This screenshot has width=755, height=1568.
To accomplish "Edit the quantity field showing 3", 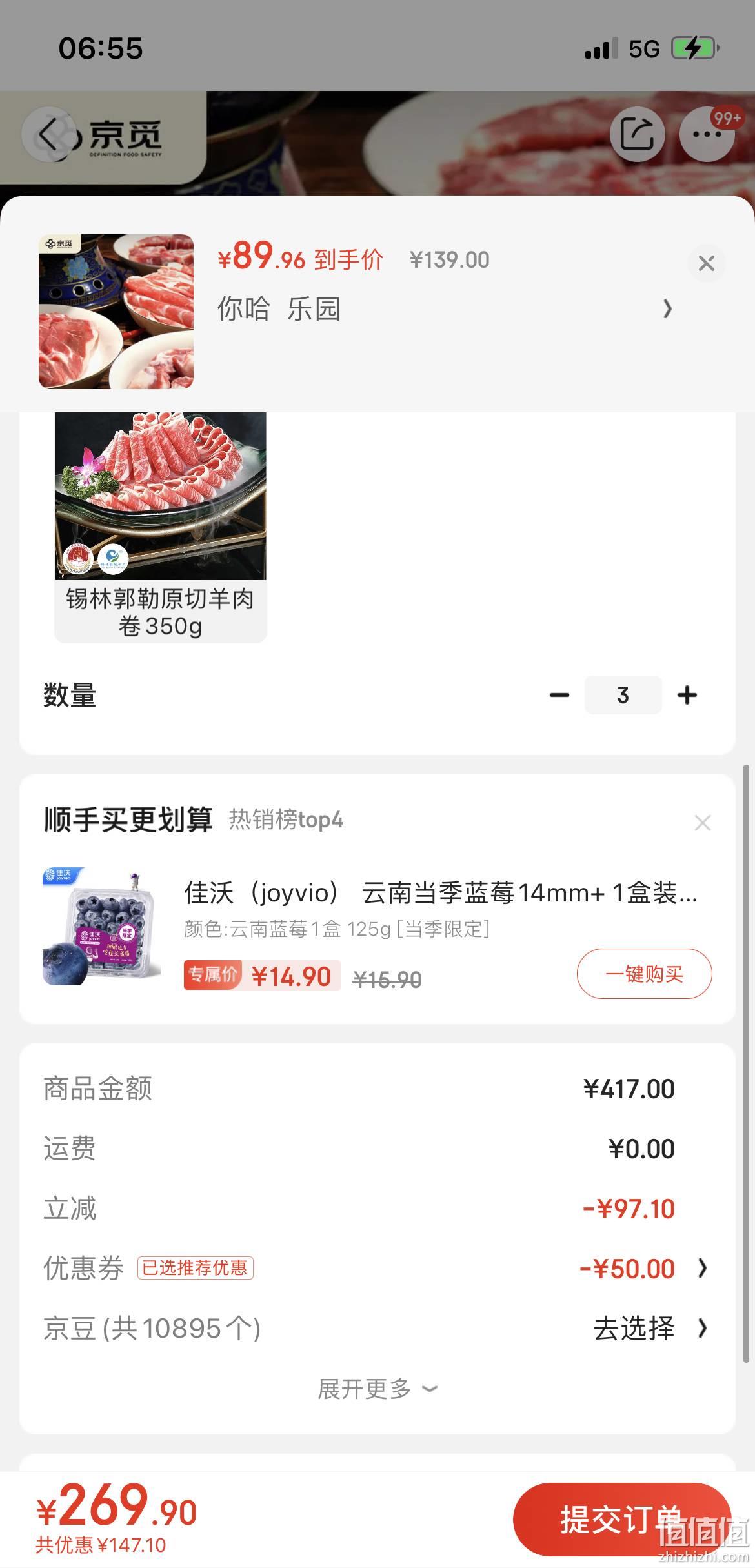I will coord(623,695).
